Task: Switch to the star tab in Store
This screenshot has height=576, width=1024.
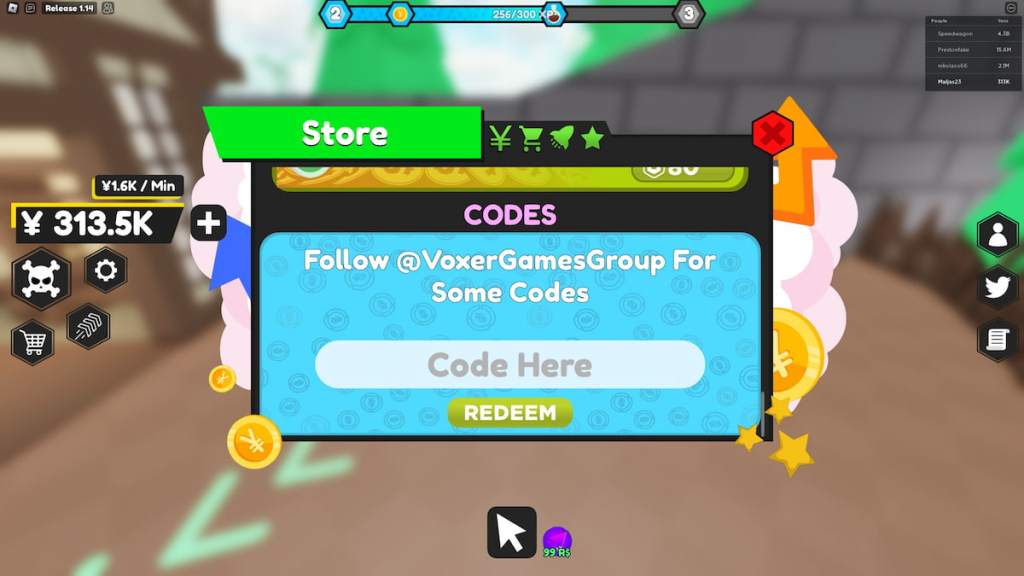Action: tap(592, 139)
